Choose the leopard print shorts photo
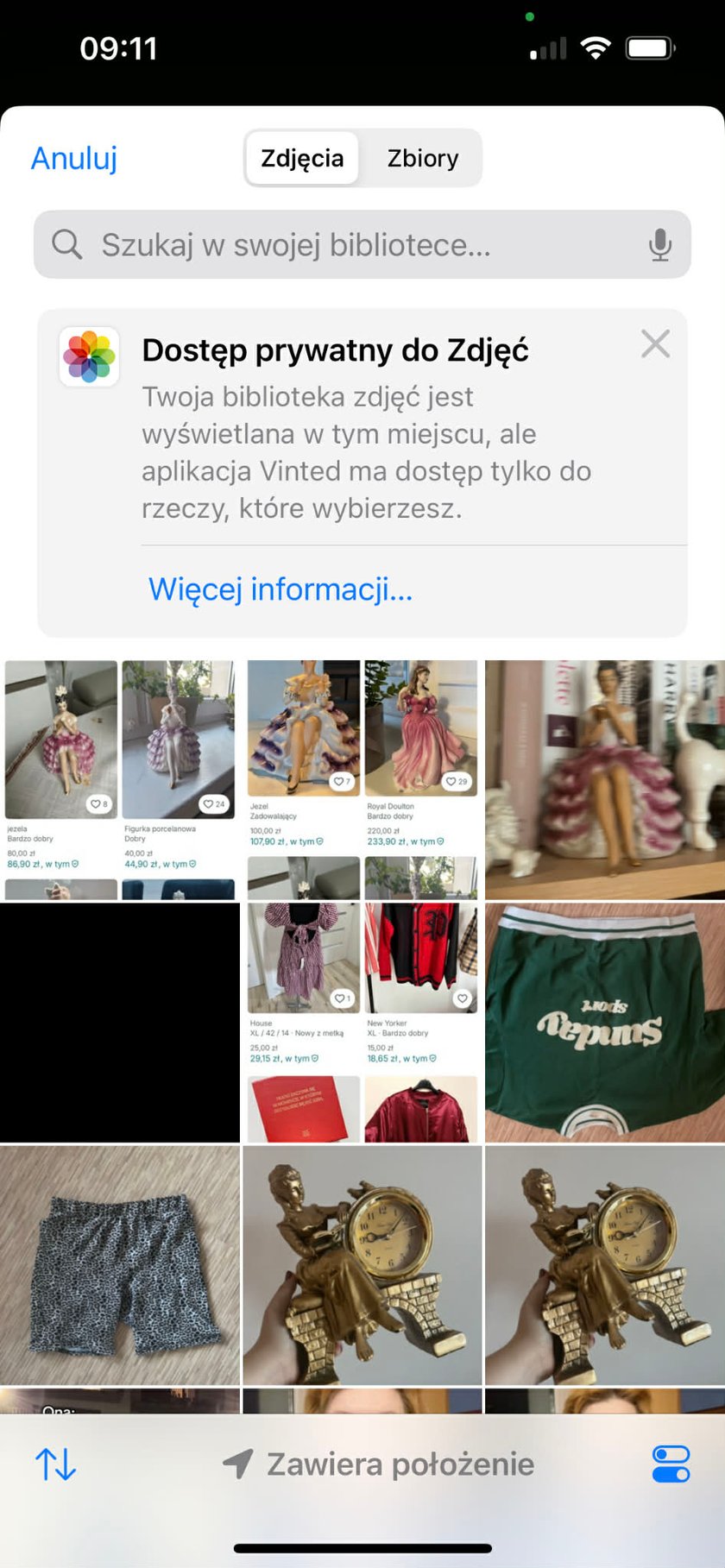This screenshot has height=1568, width=725. [x=120, y=1265]
